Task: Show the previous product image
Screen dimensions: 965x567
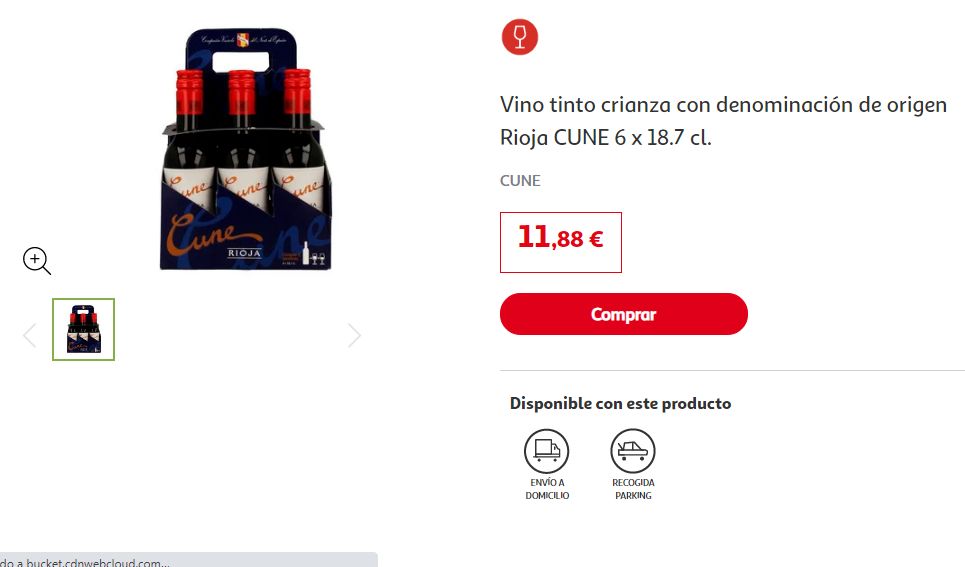Action: point(29,335)
